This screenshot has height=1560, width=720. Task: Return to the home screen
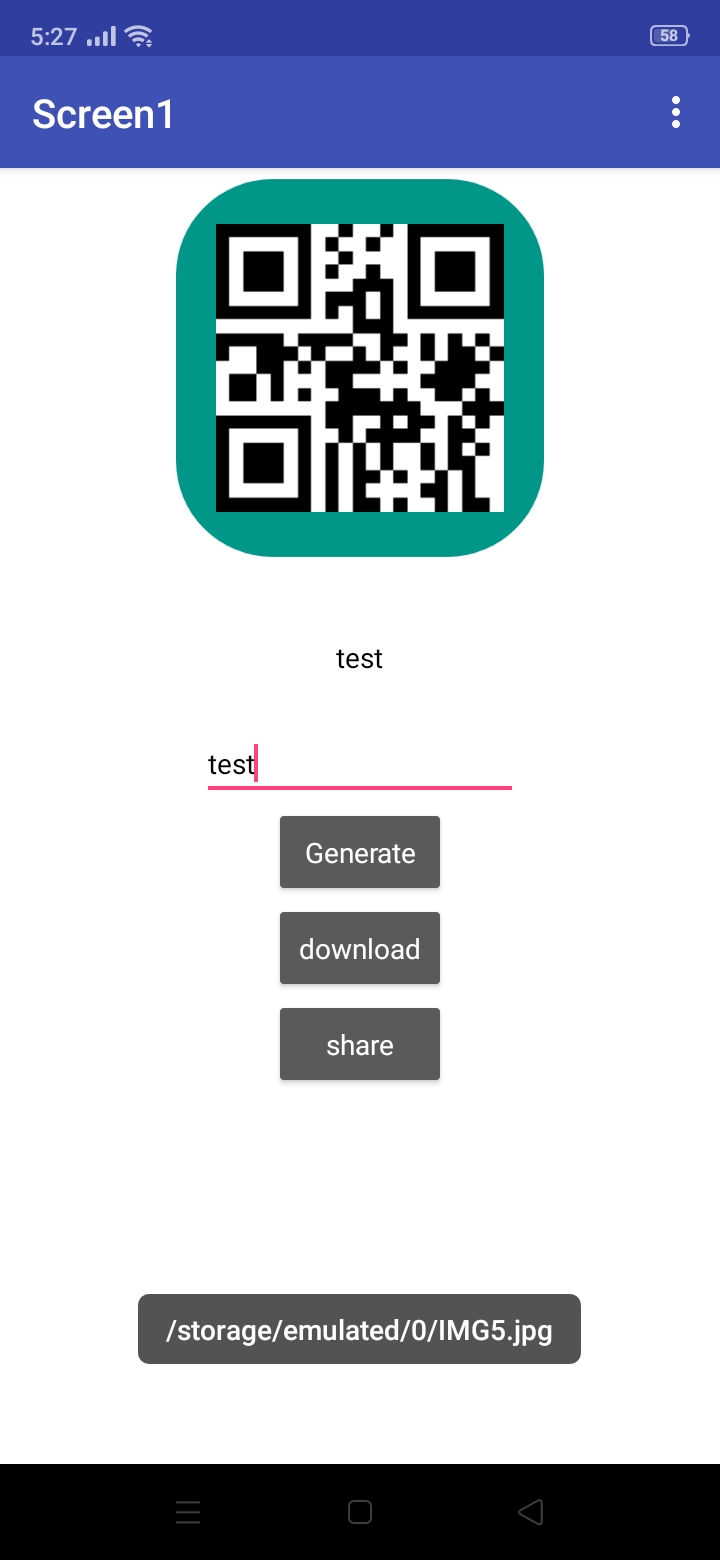click(360, 1512)
